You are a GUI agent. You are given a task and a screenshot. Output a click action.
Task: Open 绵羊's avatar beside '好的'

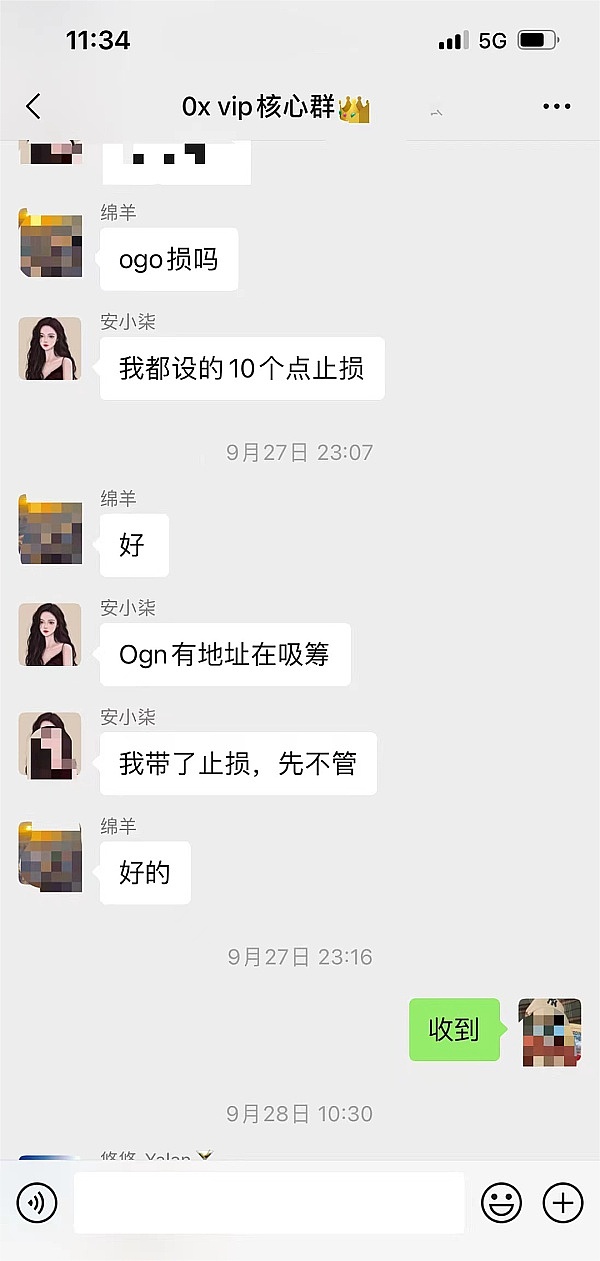(50, 855)
